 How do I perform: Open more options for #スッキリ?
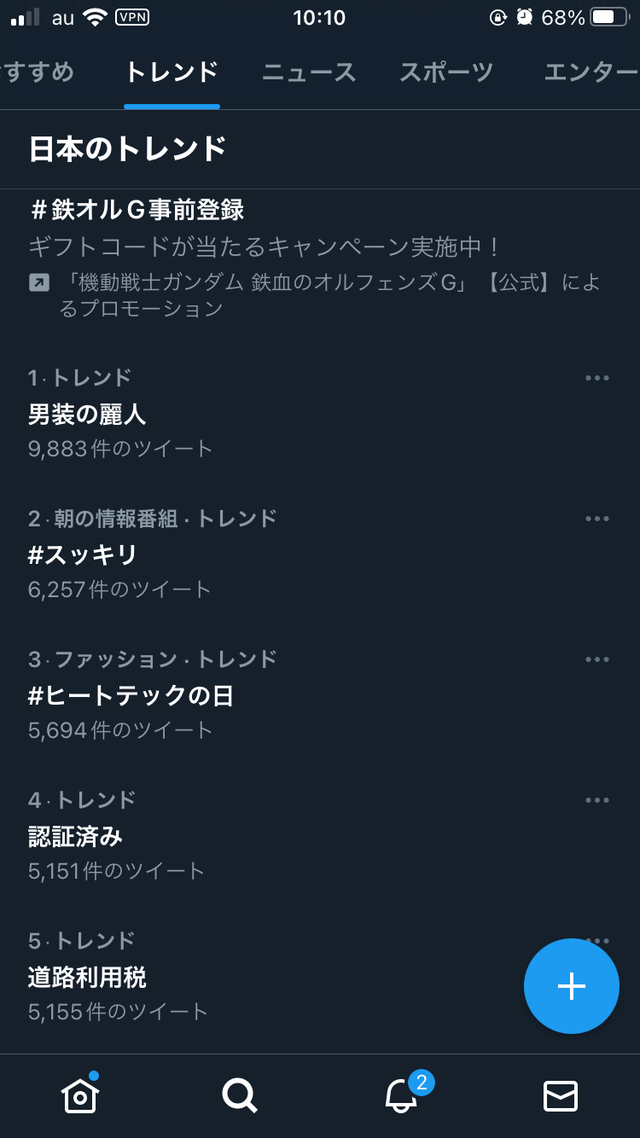click(597, 519)
